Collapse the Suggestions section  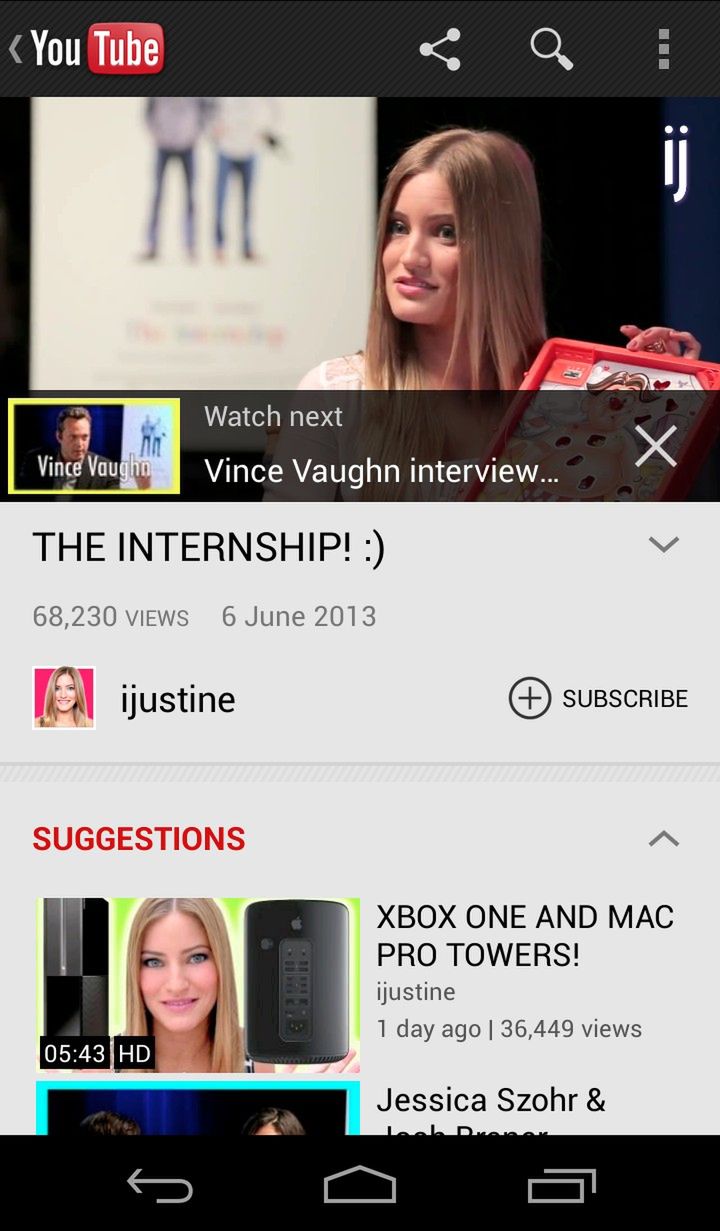click(x=663, y=838)
